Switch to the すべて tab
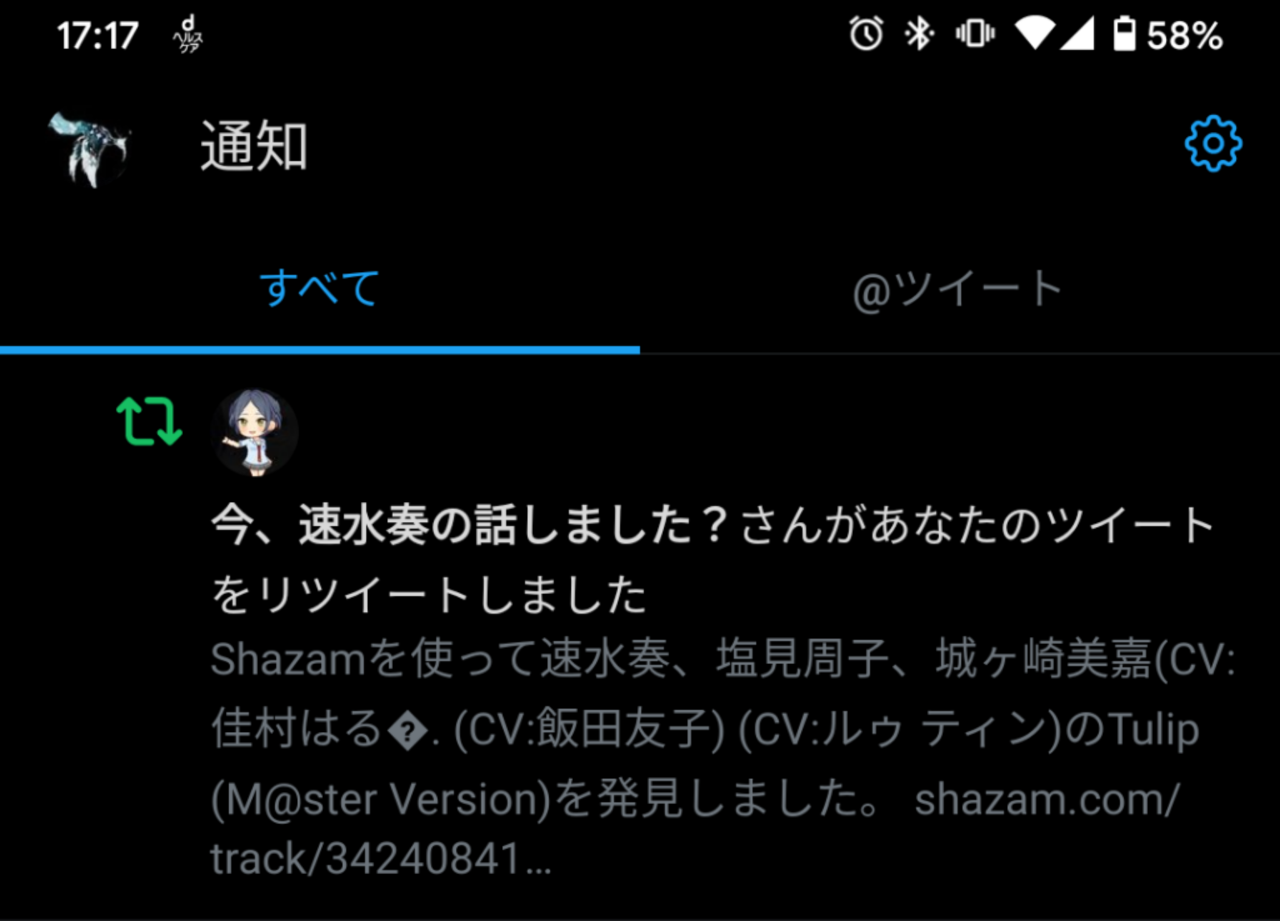 pos(320,289)
